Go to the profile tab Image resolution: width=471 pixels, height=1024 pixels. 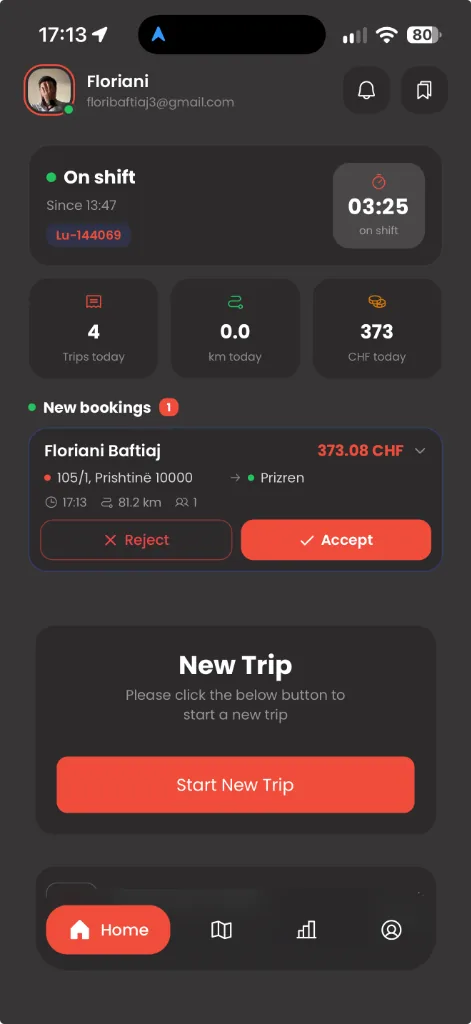(x=391, y=930)
